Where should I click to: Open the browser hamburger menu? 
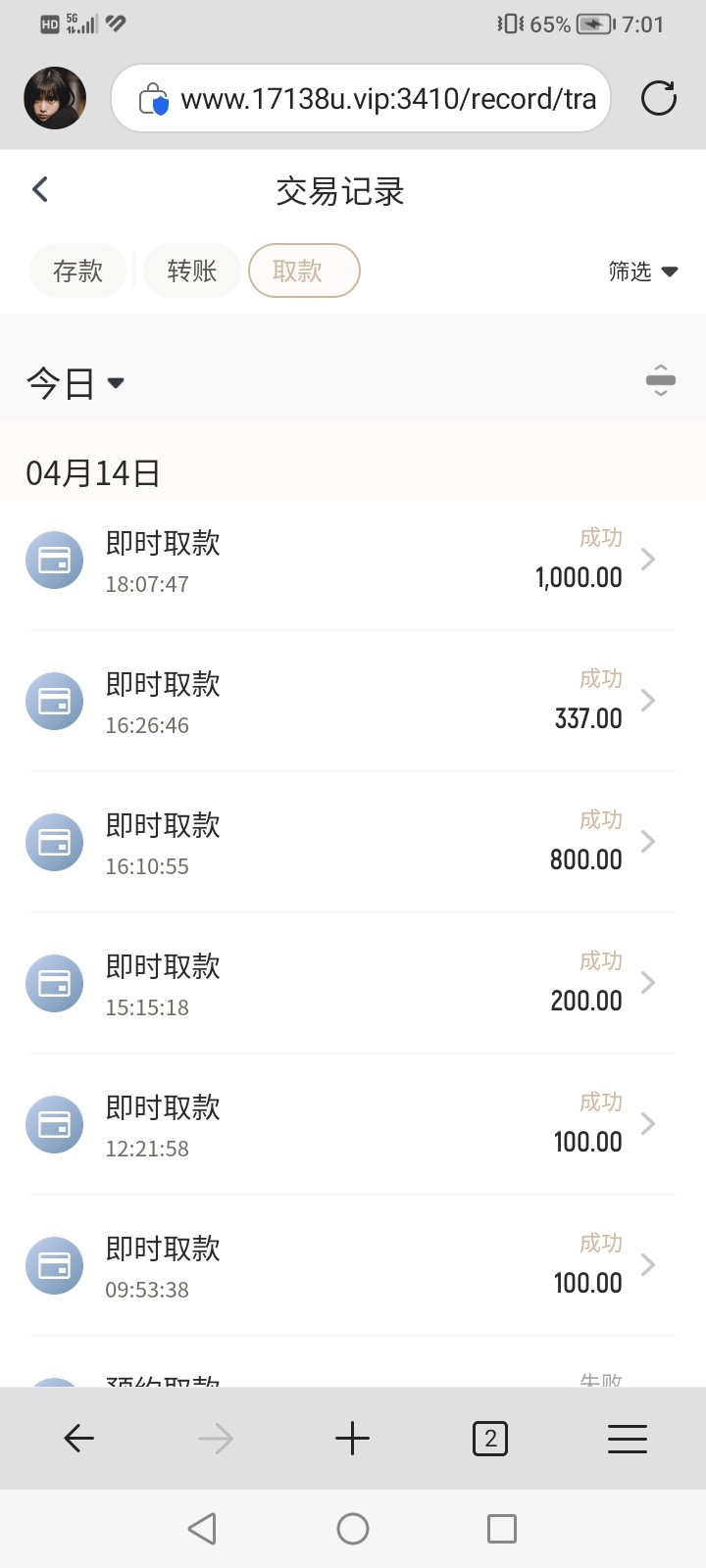(x=627, y=1439)
